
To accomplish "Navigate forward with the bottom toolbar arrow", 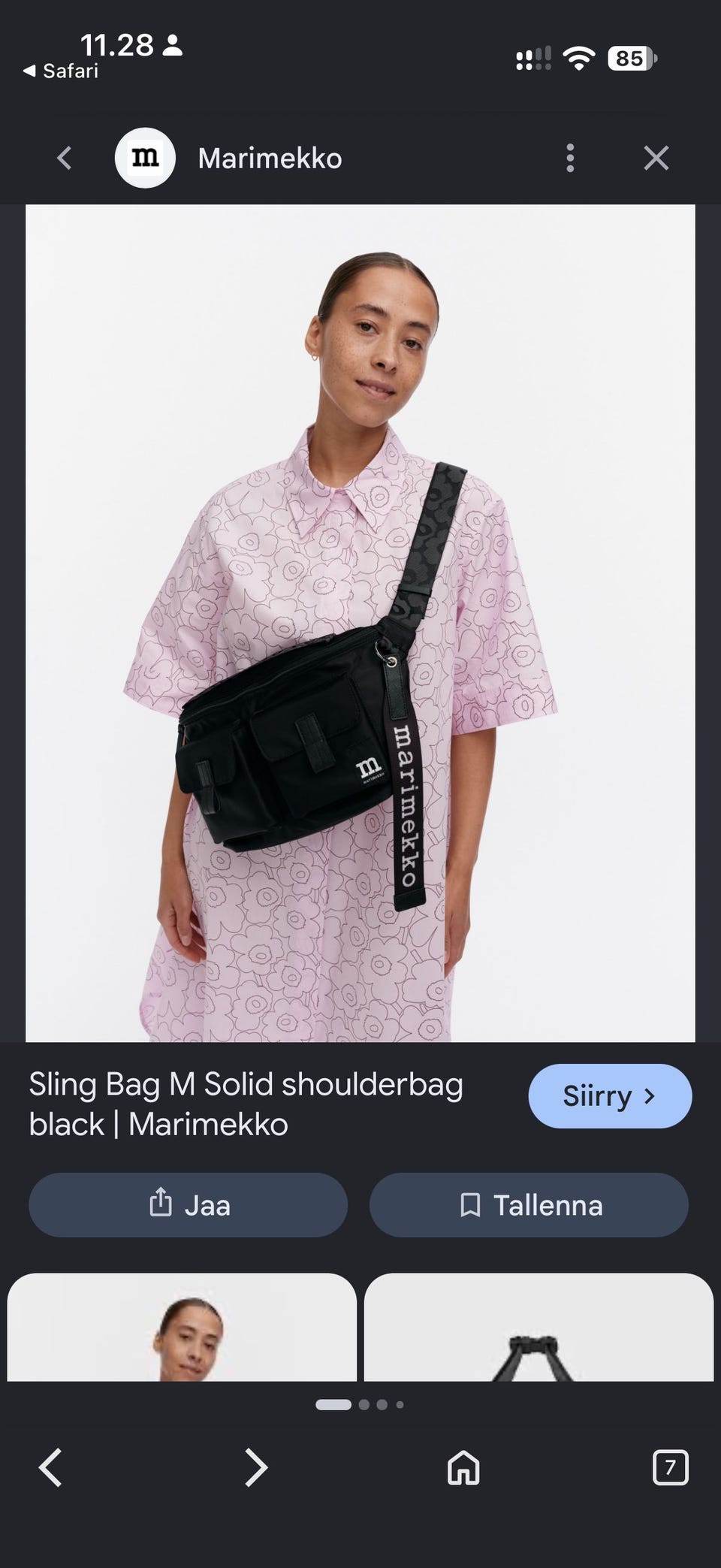I will (x=256, y=1467).
